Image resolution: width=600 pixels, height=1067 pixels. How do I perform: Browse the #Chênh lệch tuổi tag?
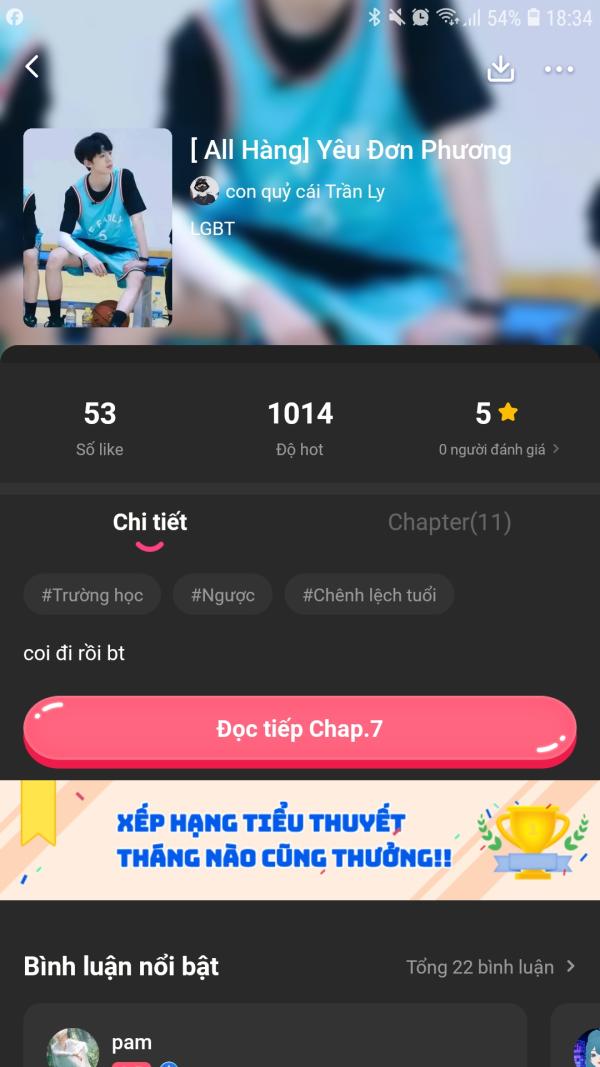(369, 595)
